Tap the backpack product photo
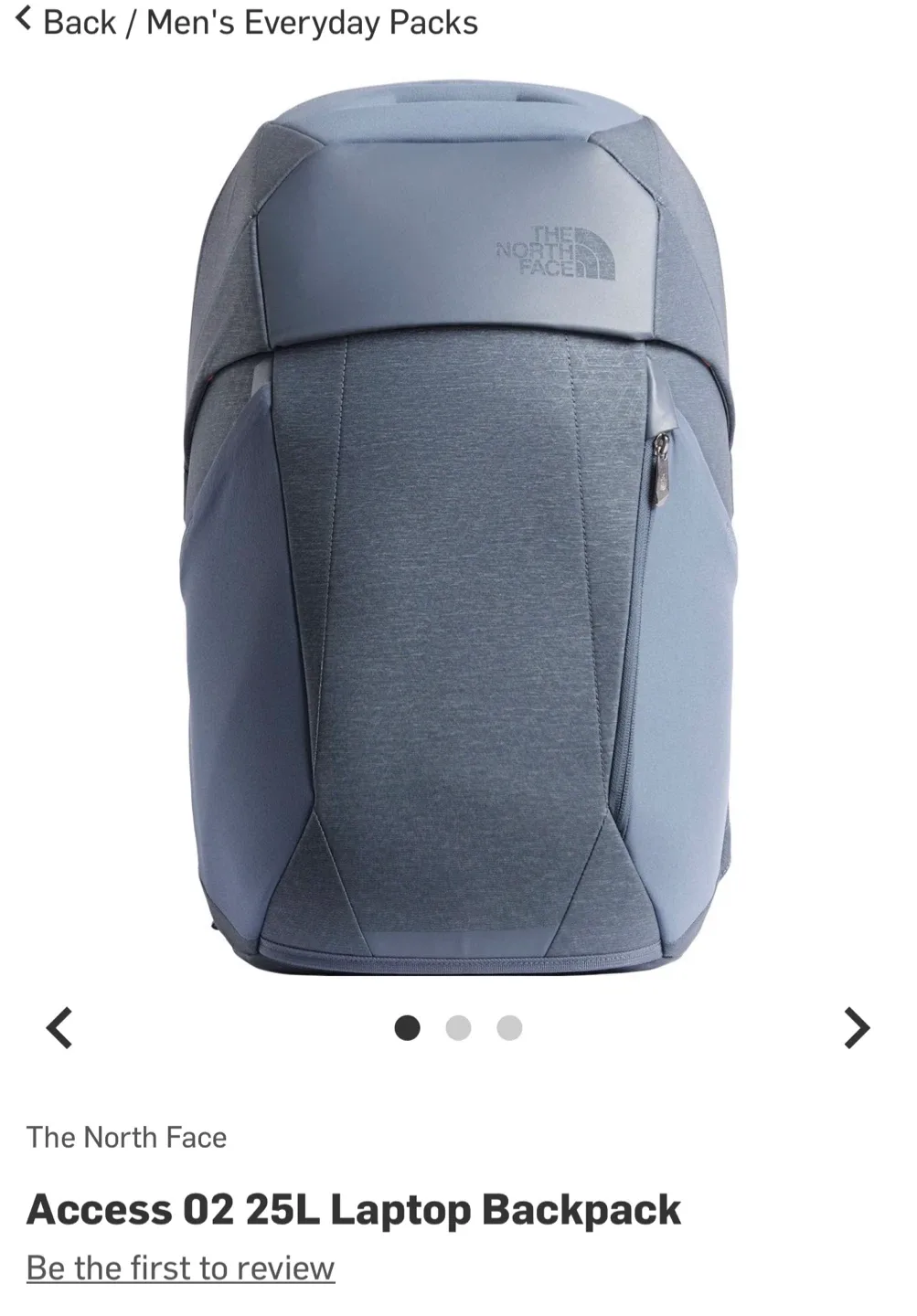The image size is (917, 1316). 457,521
